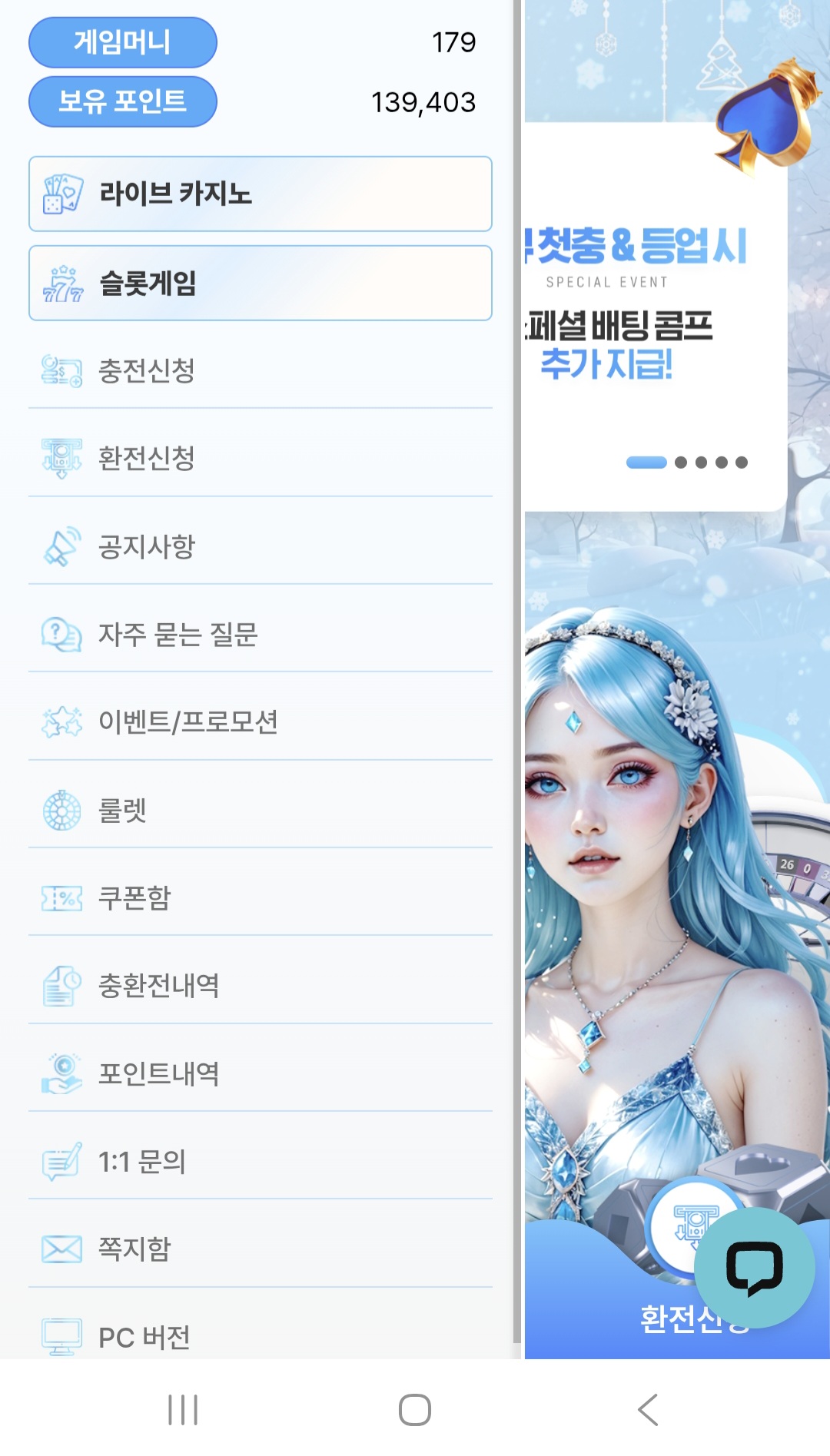830x1456 pixels.
Task: Go back with system back button
Action: [x=648, y=1409]
